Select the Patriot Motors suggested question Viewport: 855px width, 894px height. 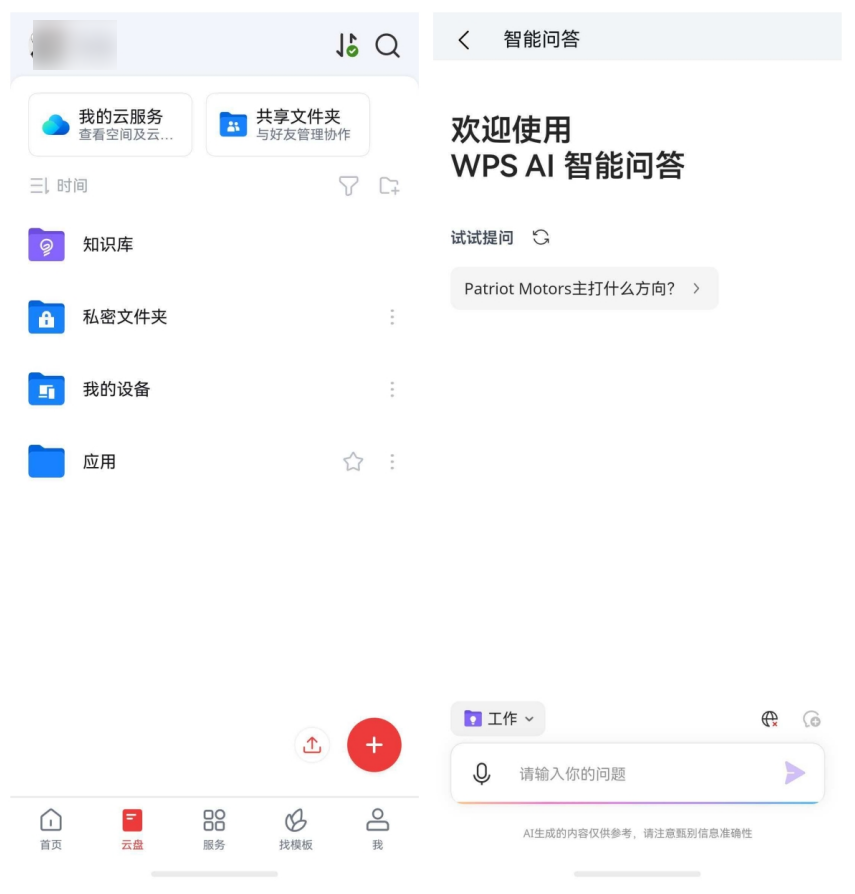coord(584,288)
